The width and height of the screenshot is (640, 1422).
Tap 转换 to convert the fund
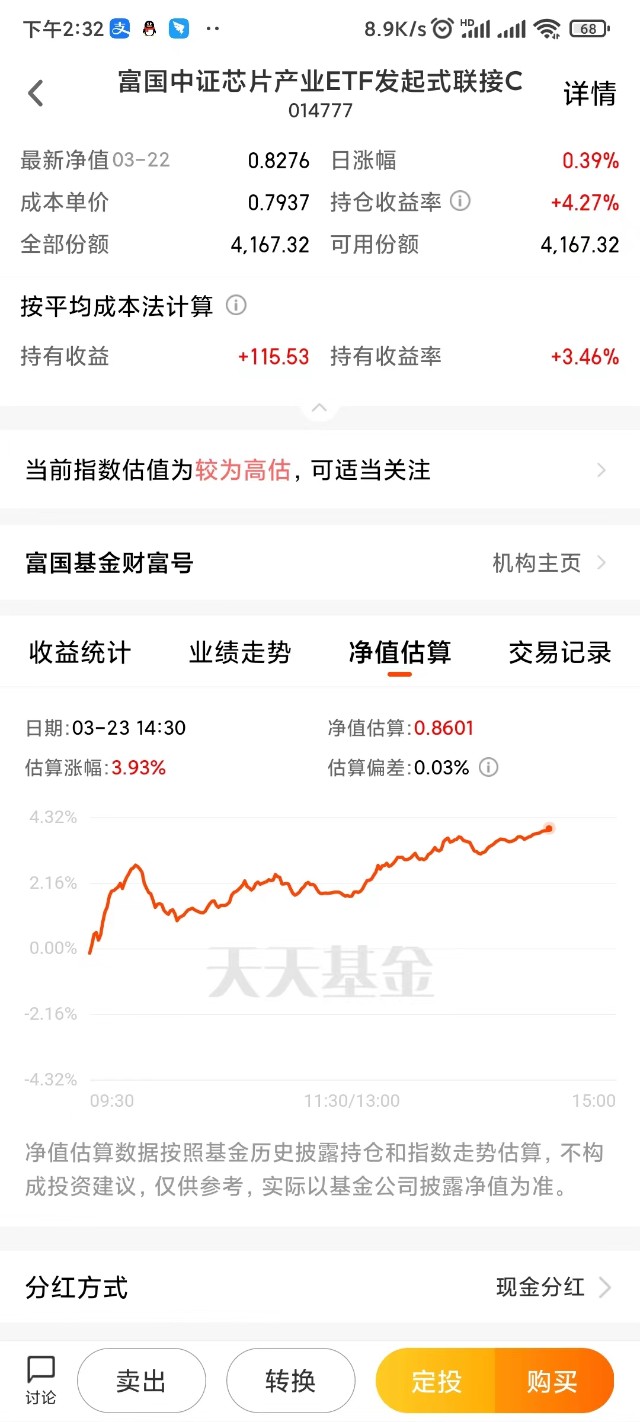coord(290,1381)
